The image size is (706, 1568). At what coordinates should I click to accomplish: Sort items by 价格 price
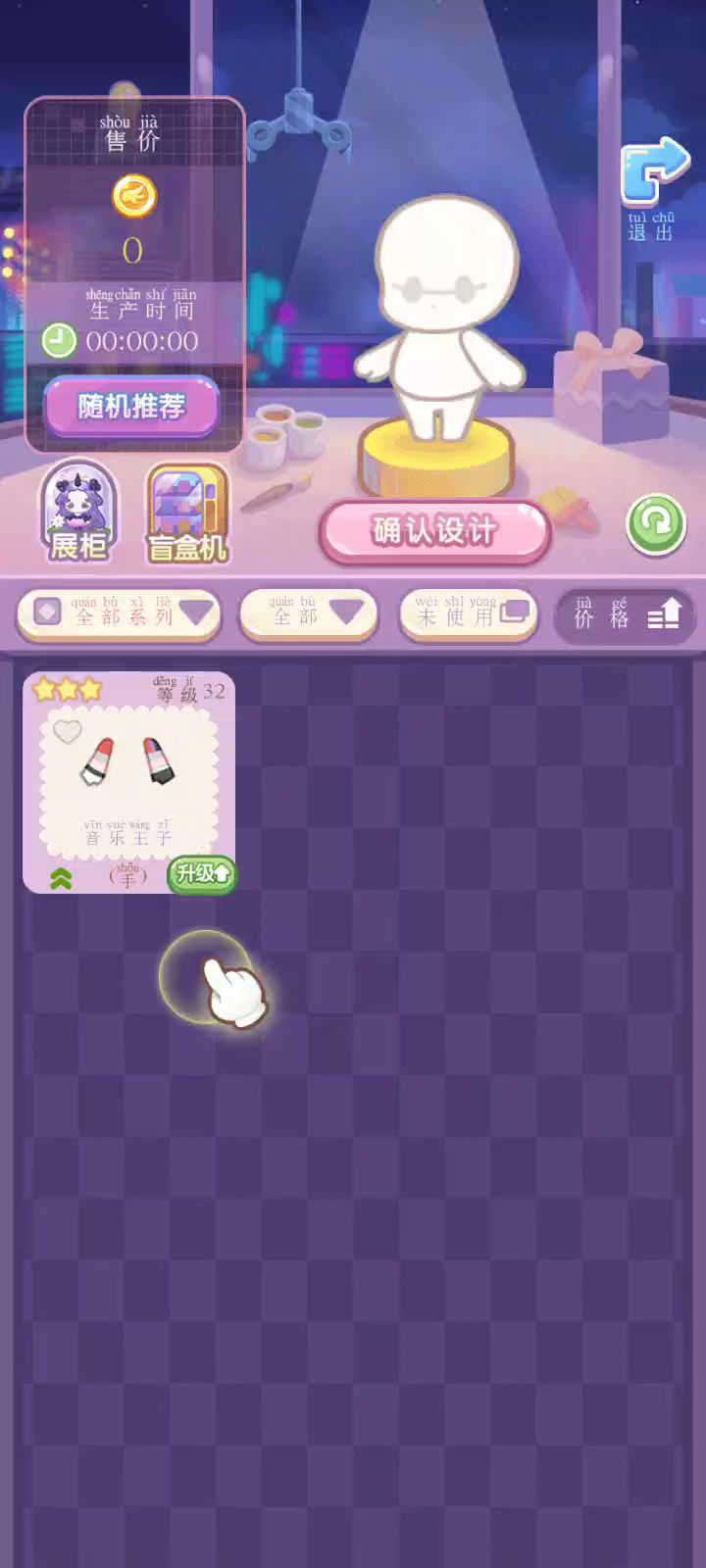point(625,615)
